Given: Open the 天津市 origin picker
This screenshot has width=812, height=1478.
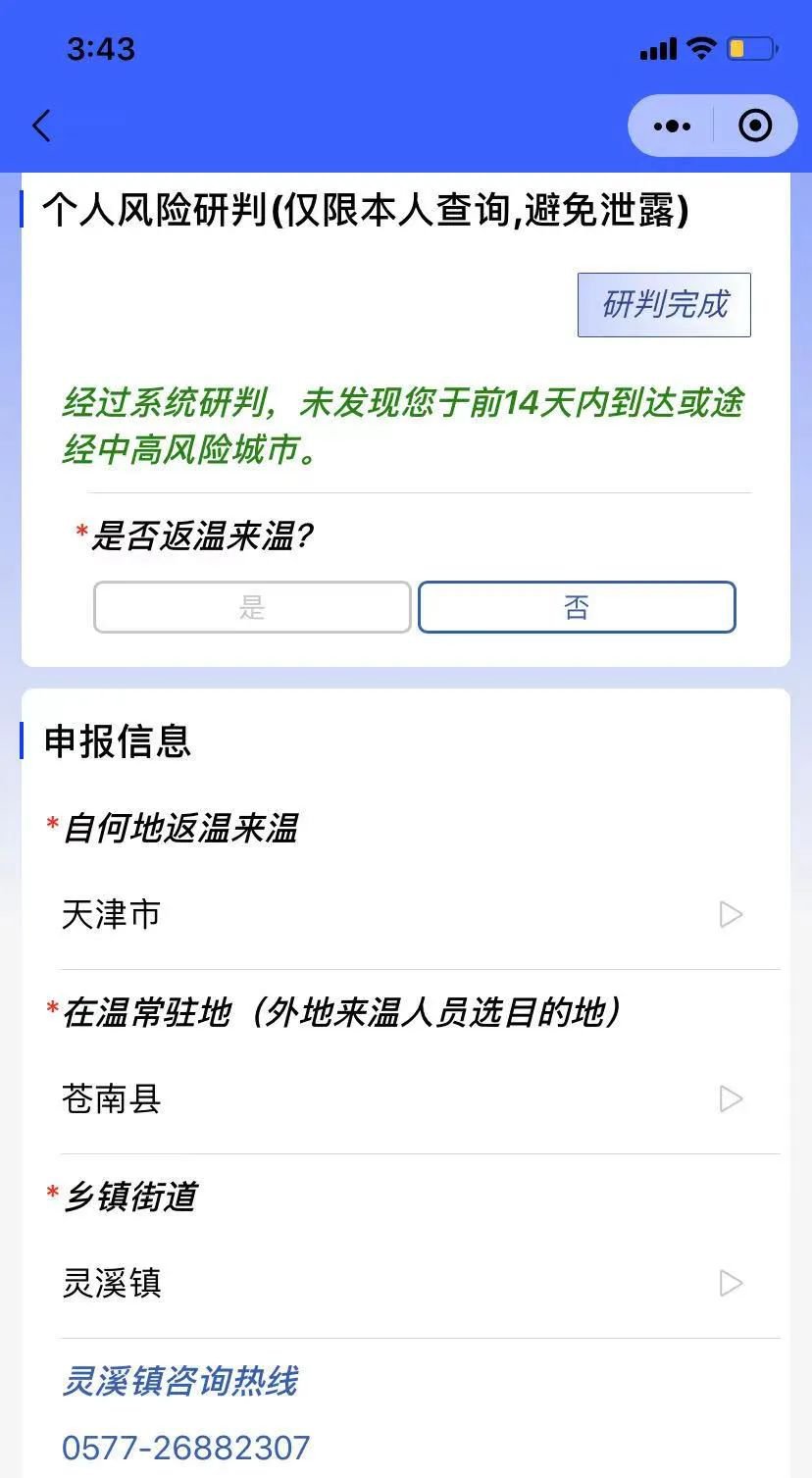Looking at the screenshot, I should coord(402,915).
